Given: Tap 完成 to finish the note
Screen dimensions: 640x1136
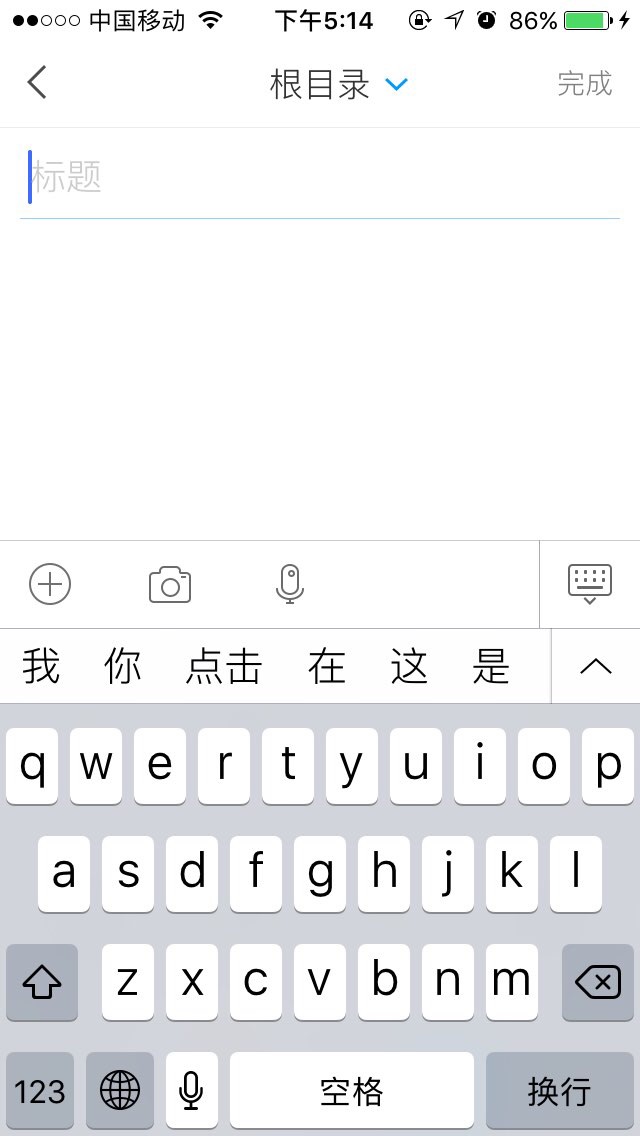Looking at the screenshot, I should (584, 83).
